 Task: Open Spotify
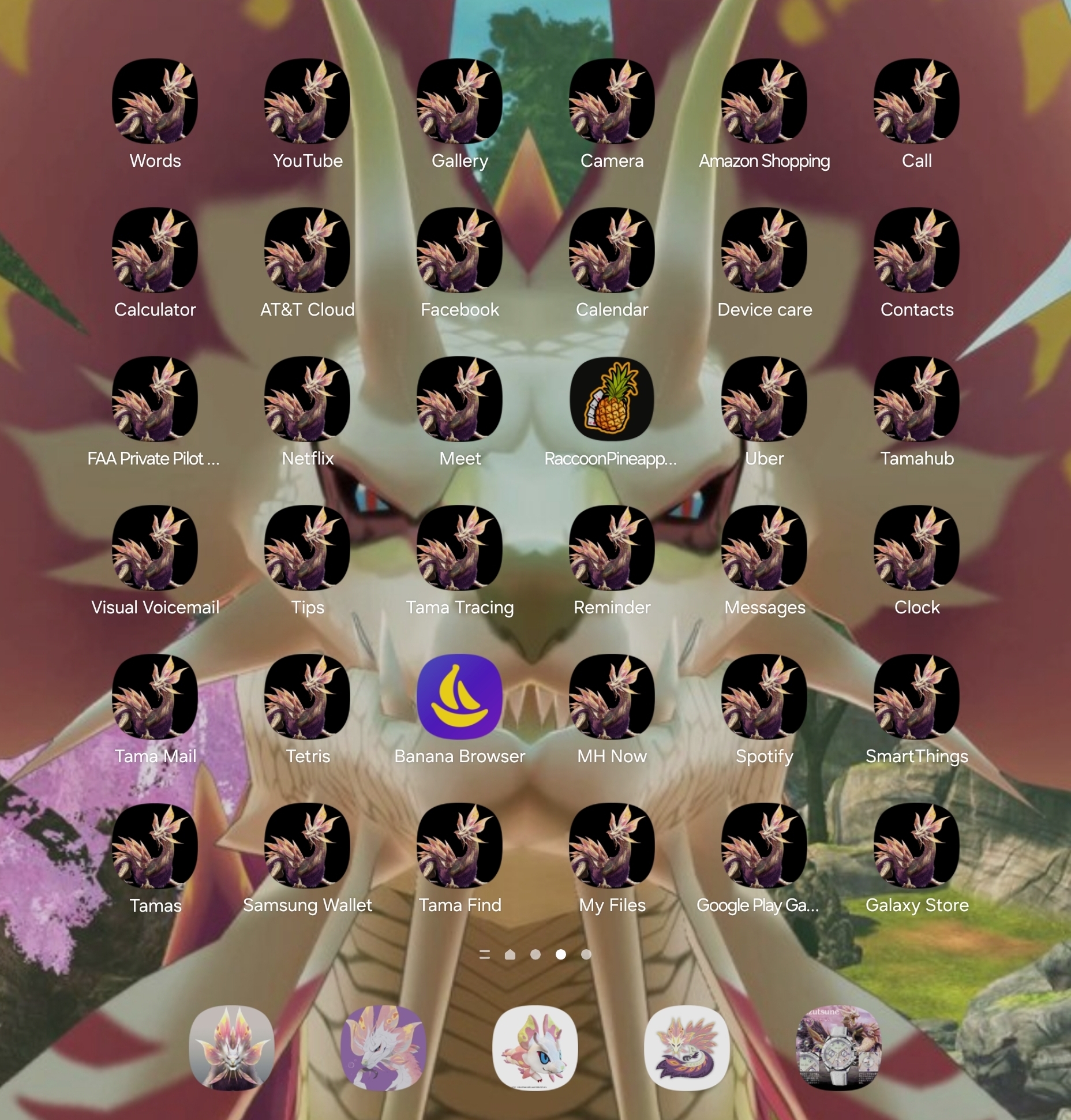[764, 697]
